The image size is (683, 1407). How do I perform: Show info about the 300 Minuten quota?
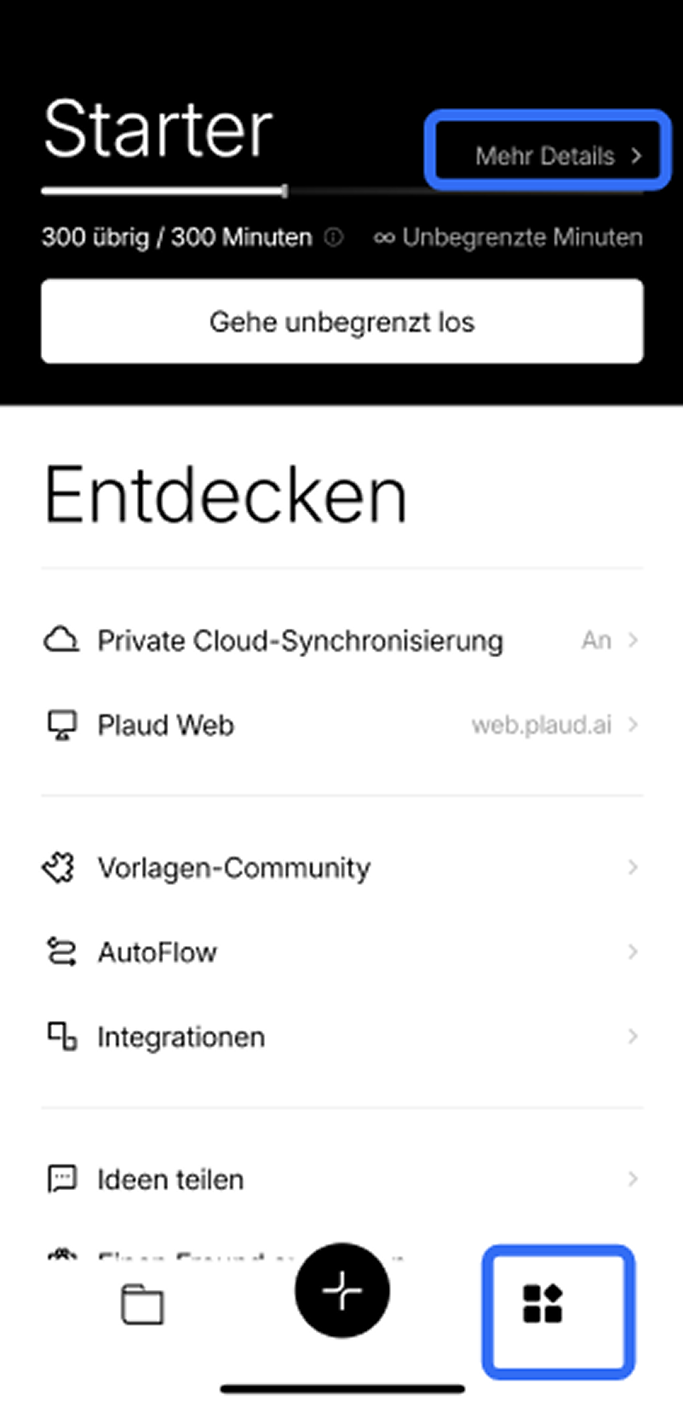(334, 239)
